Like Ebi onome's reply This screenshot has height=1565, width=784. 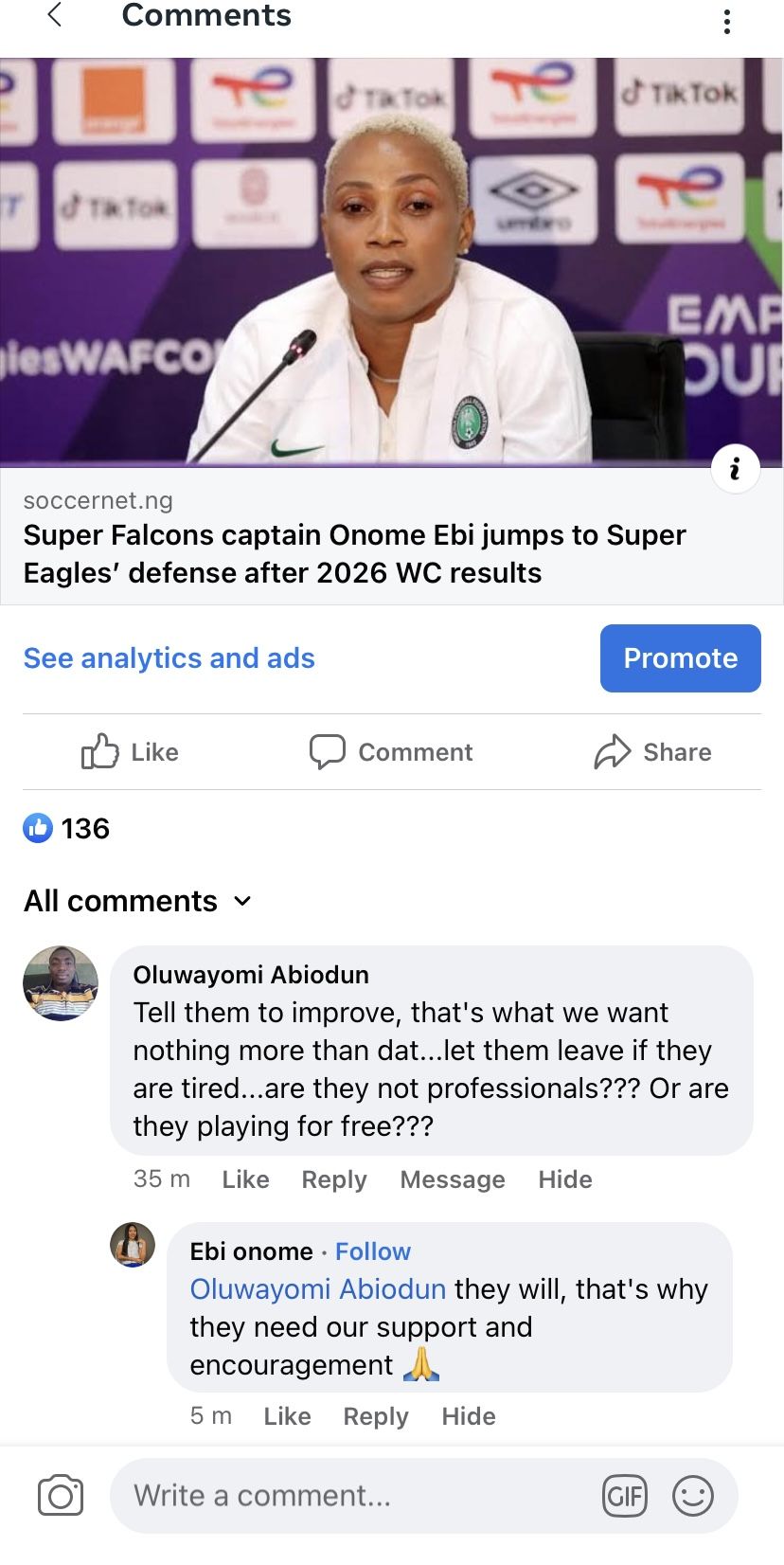point(287,1416)
